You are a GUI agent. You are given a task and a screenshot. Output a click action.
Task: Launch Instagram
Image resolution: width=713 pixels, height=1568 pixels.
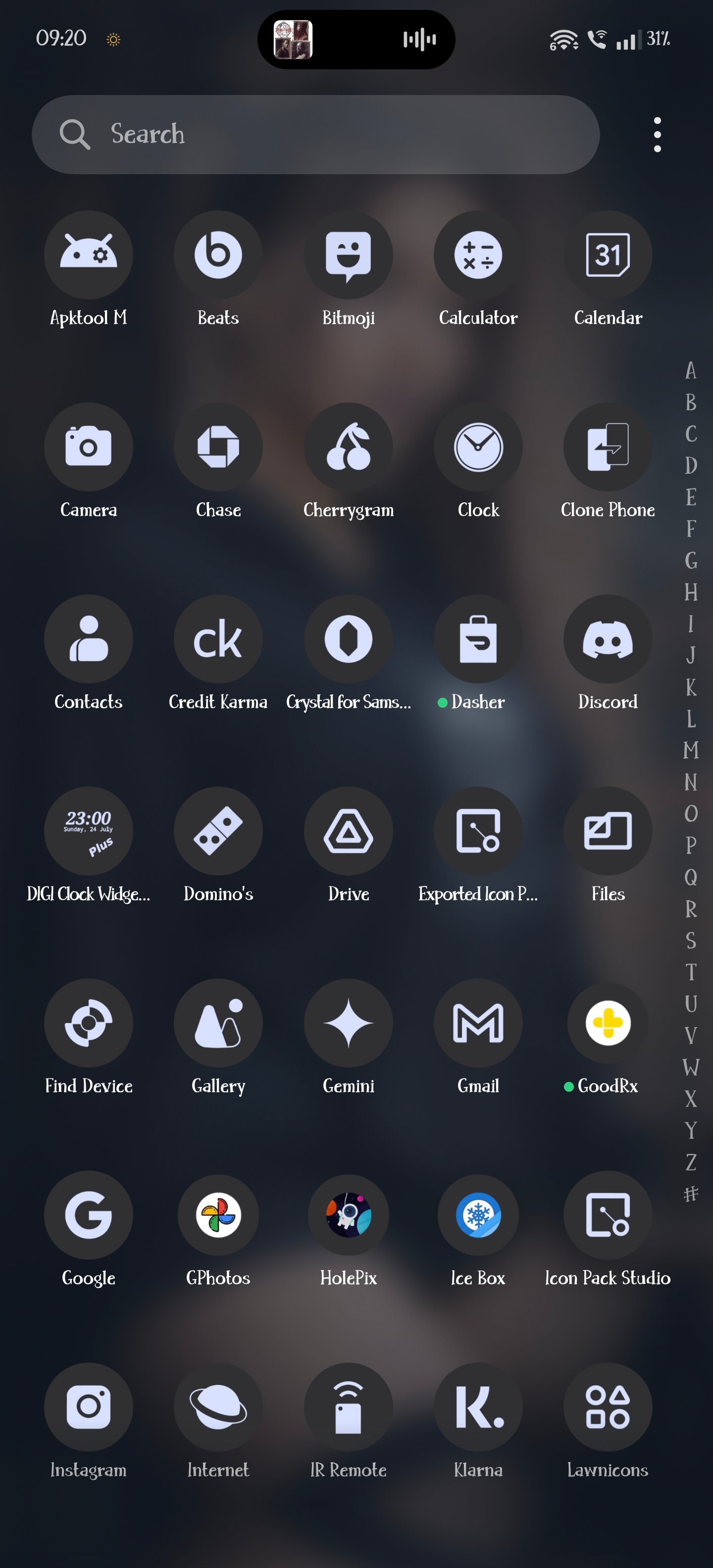[x=88, y=1407]
